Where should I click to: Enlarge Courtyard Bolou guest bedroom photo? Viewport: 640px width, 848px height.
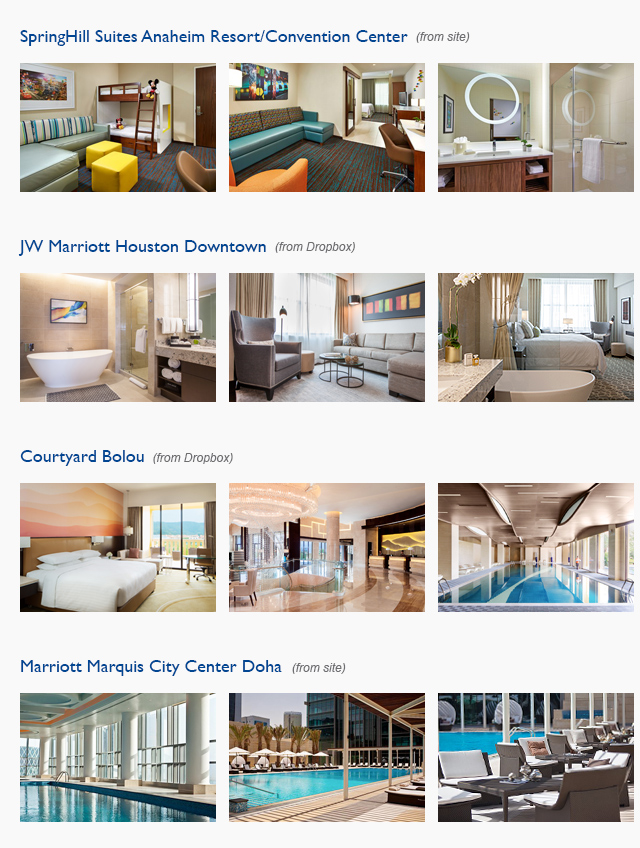point(118,548)
